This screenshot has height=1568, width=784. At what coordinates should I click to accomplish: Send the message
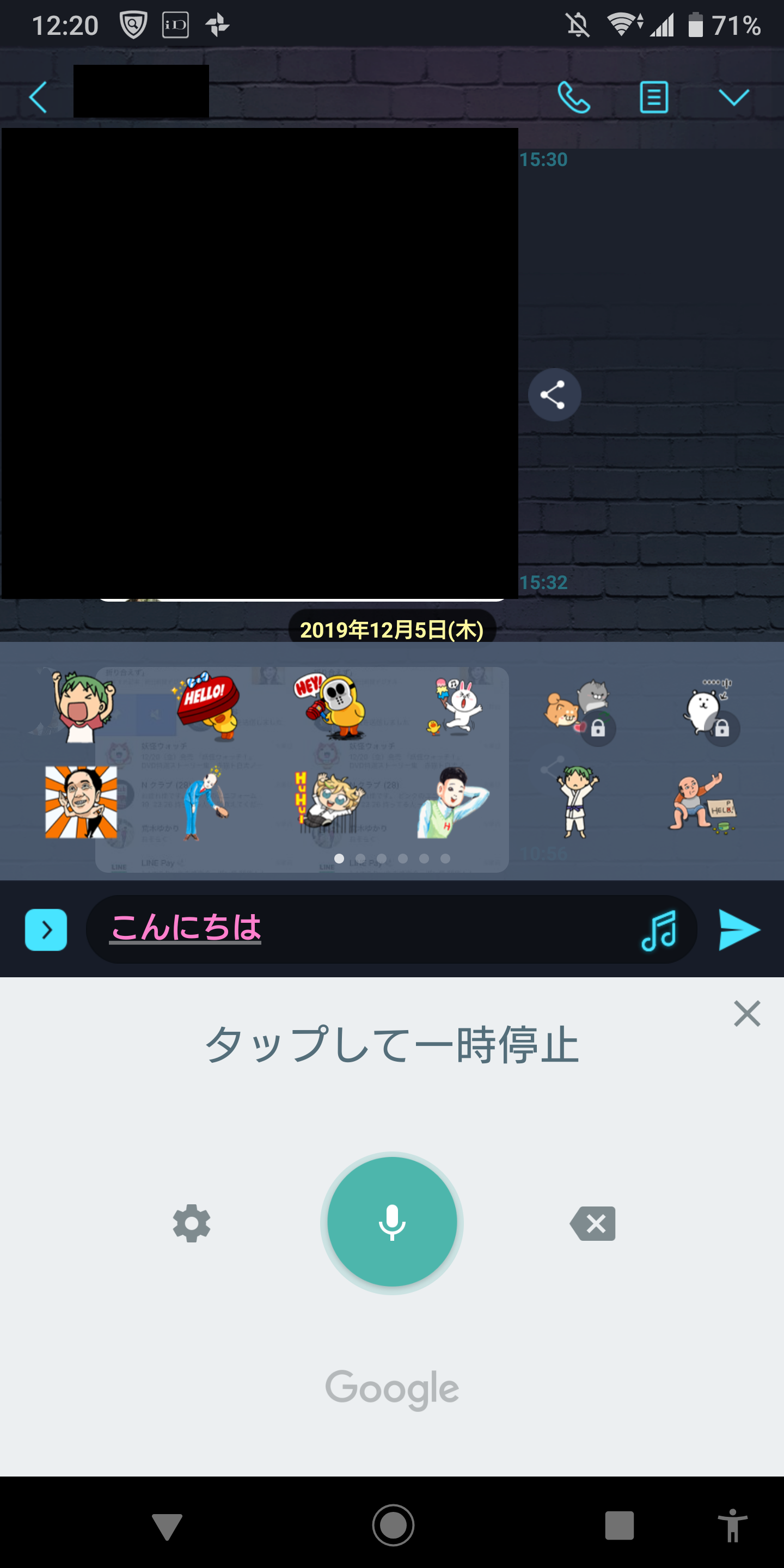tap(738, 930)
